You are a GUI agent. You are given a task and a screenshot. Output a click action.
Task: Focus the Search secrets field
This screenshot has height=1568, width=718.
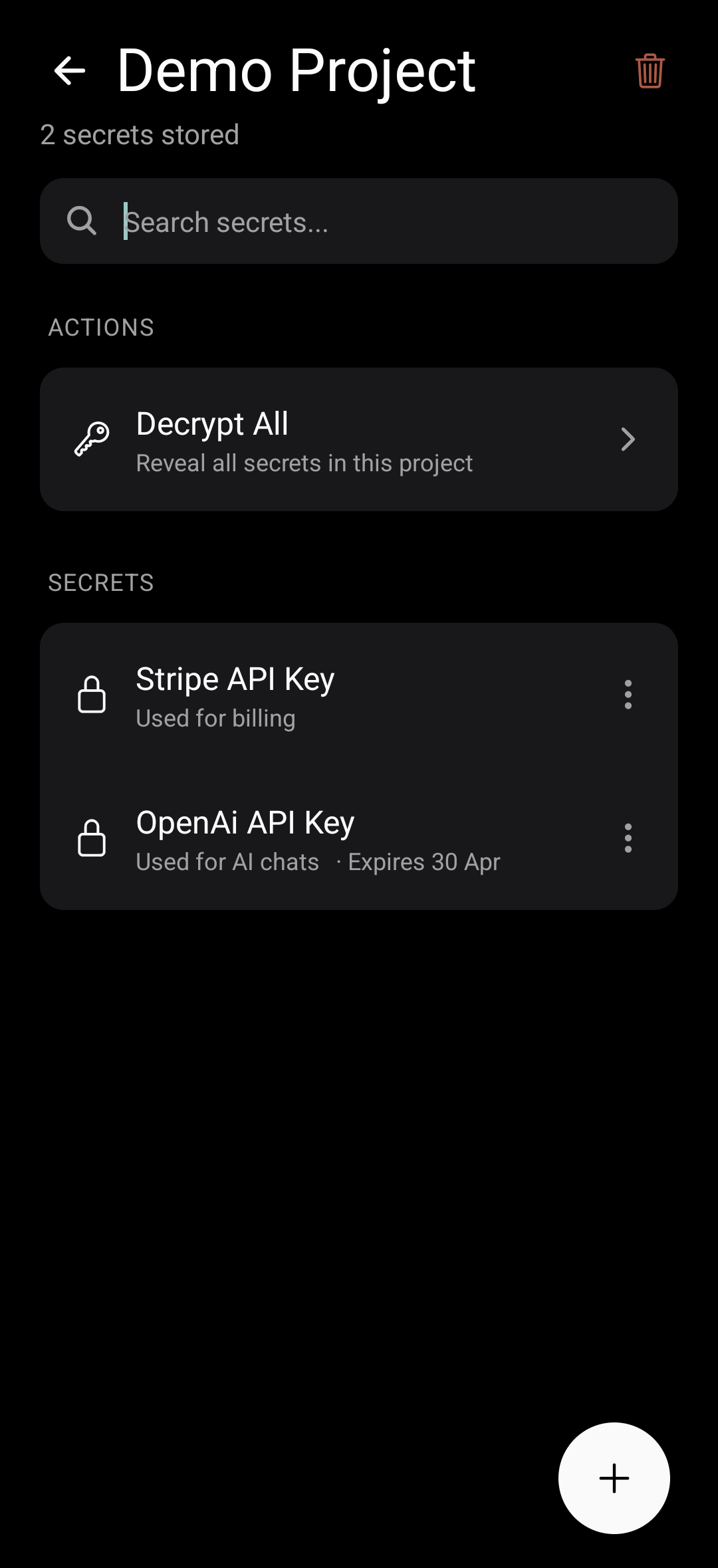[372, 221]
